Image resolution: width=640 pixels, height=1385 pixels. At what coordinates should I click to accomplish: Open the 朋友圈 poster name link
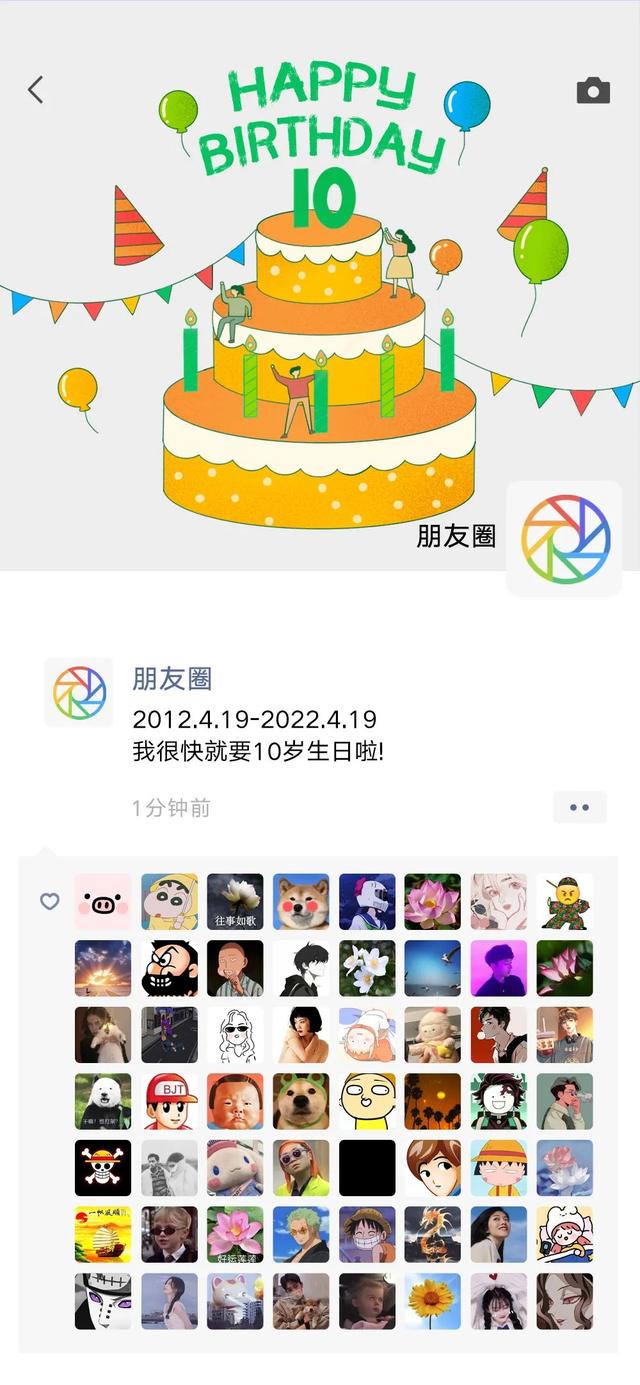coord(172,679)
